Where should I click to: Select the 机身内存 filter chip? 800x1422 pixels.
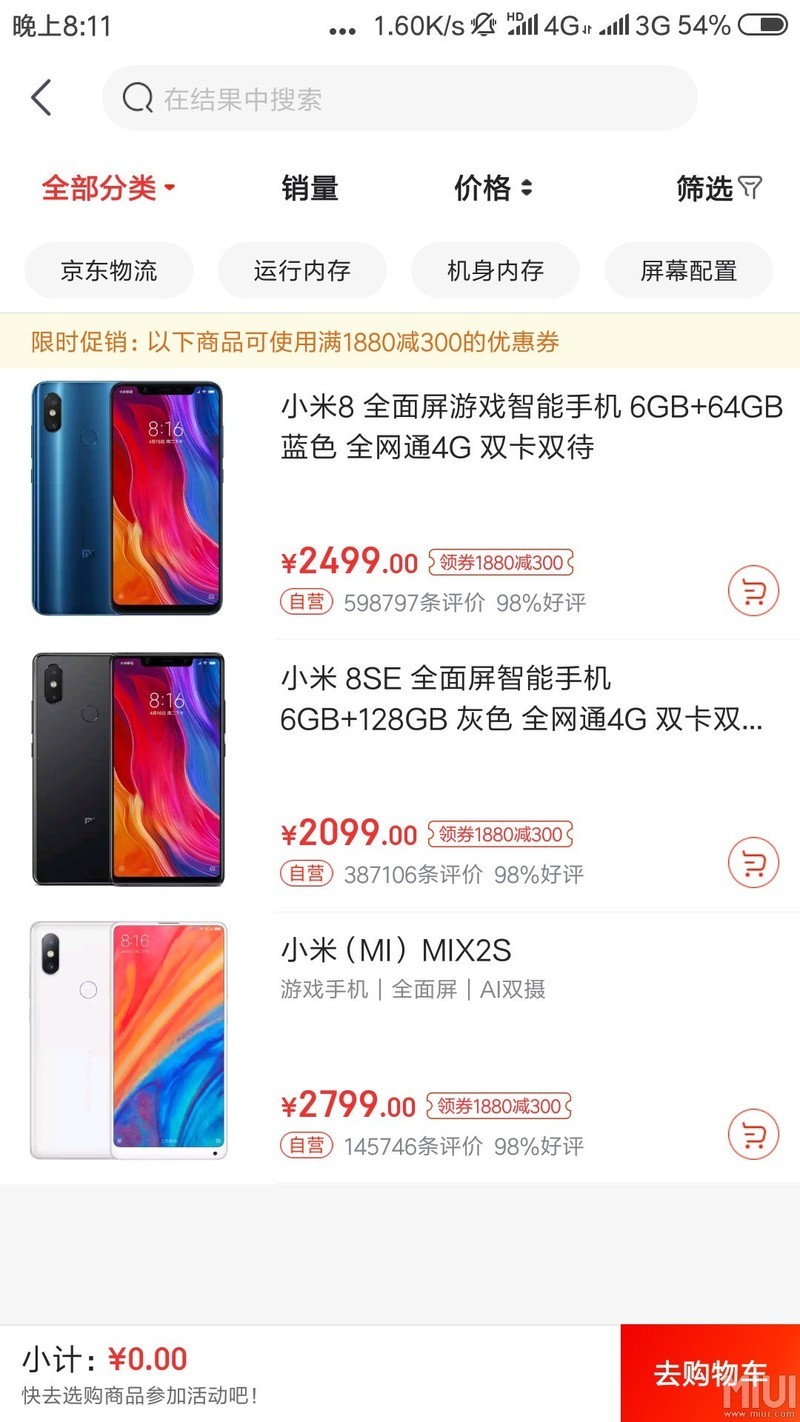coord(495,270)
